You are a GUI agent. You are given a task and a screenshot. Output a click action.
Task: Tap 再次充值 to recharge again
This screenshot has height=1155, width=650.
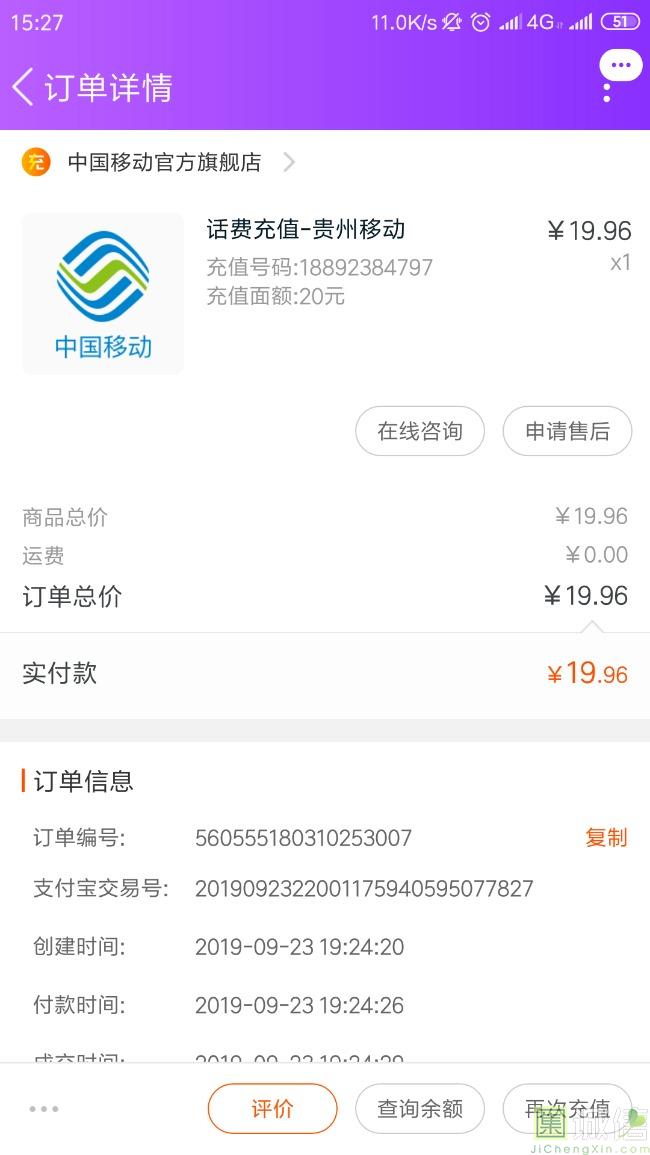click(567, 1109)
